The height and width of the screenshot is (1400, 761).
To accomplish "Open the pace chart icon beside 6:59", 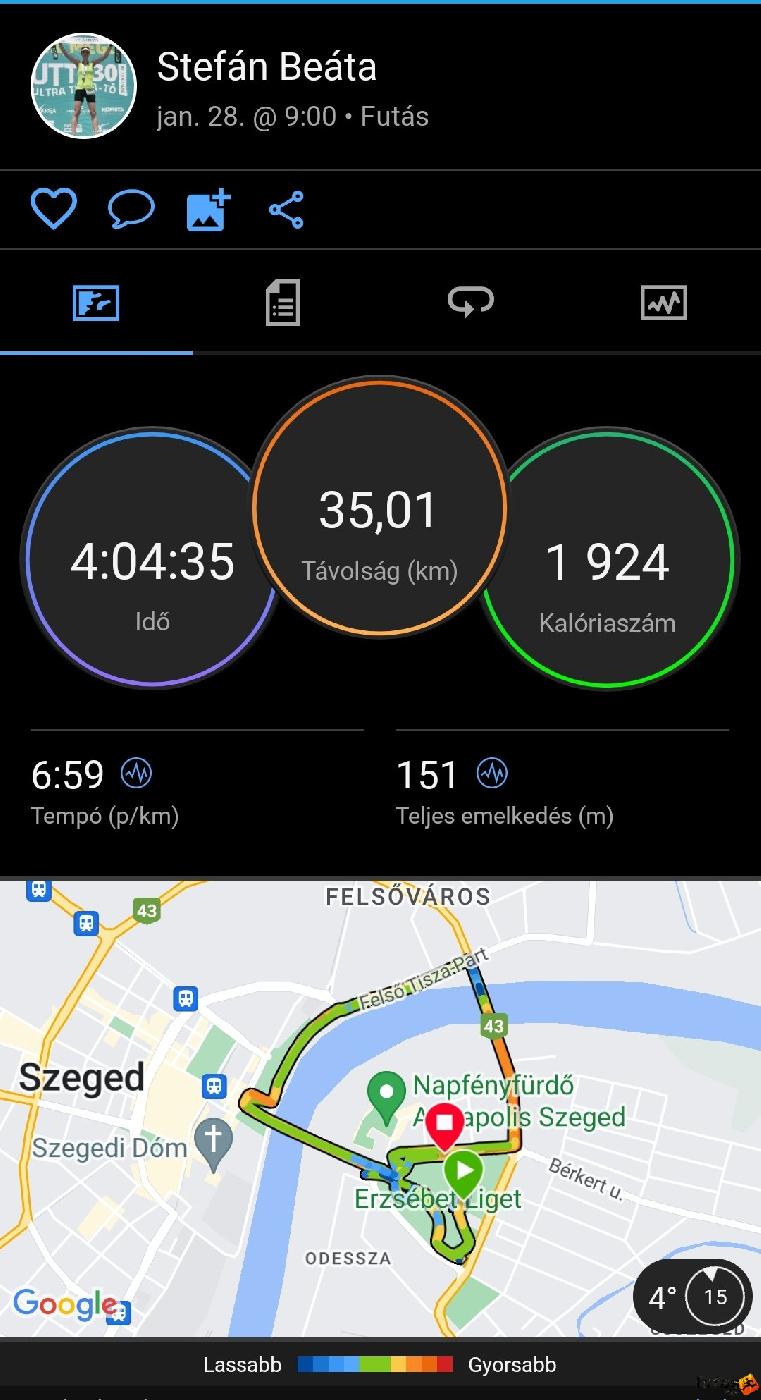I will point(136,773).
